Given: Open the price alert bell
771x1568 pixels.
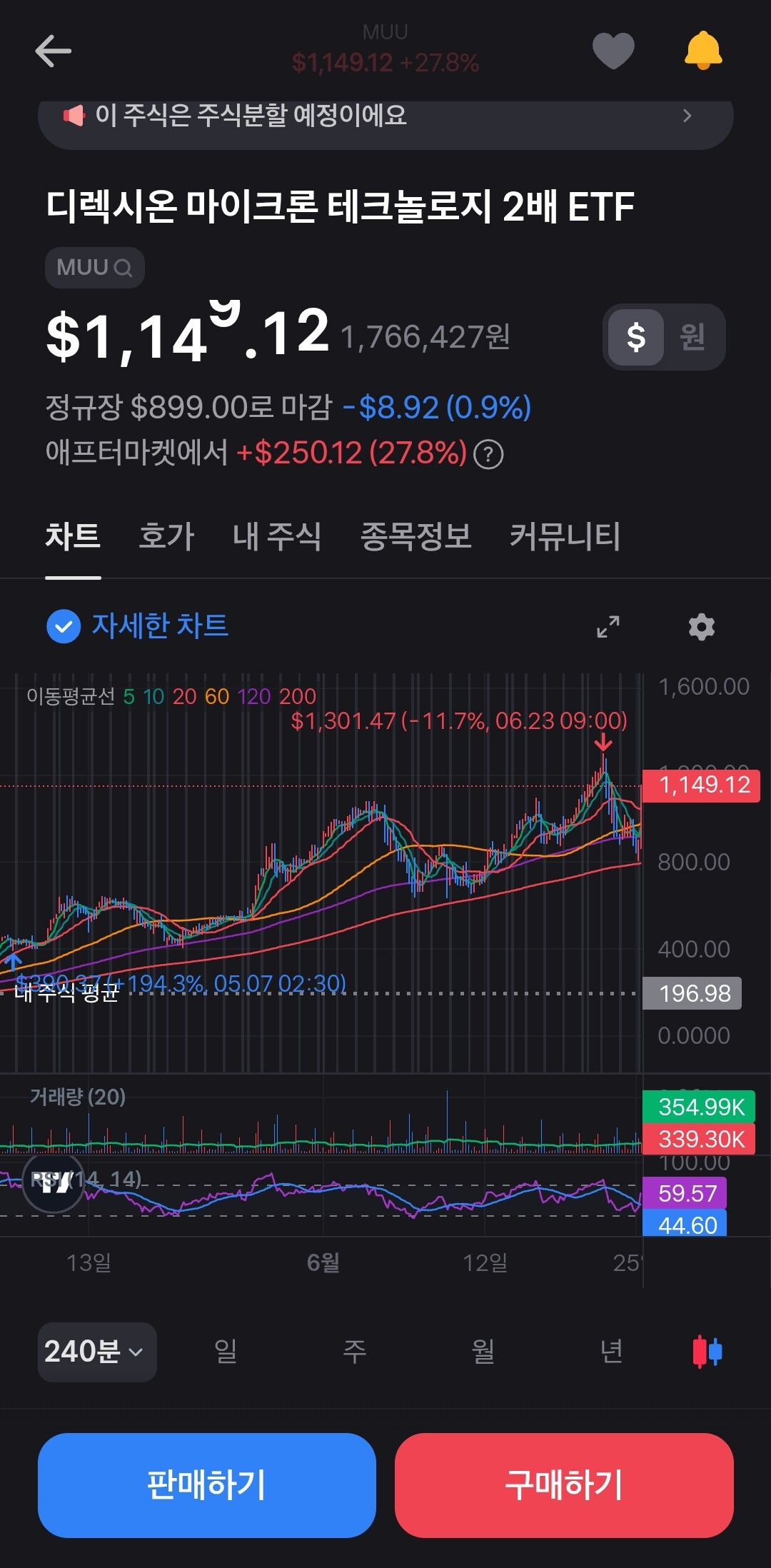Looking at the screenshot, I should (703, 50).
